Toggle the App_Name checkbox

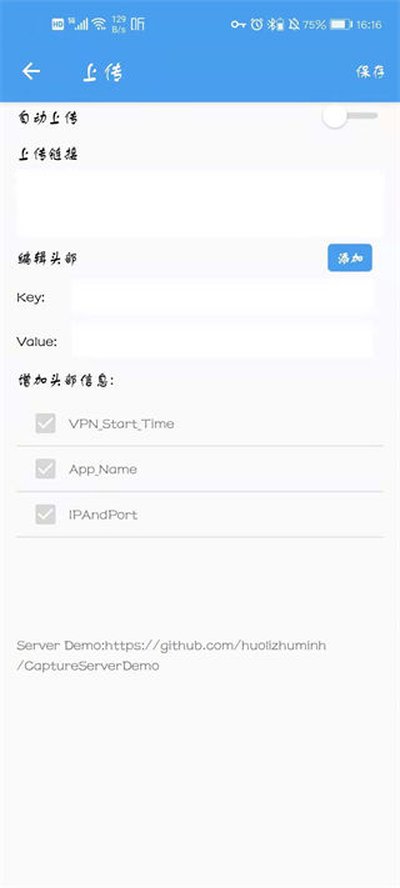coord(45,469)
